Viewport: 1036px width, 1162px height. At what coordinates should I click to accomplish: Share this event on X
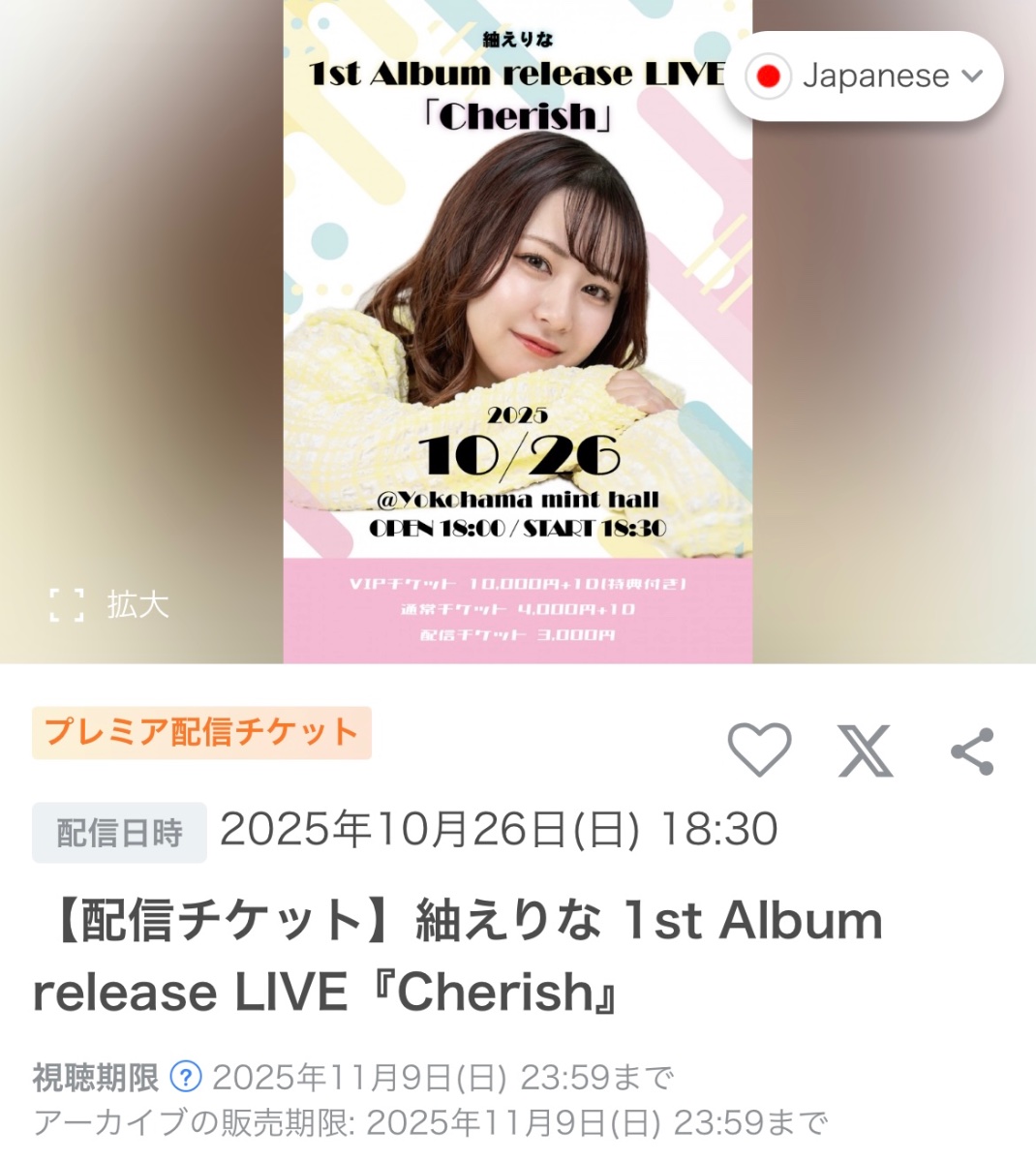865,751
